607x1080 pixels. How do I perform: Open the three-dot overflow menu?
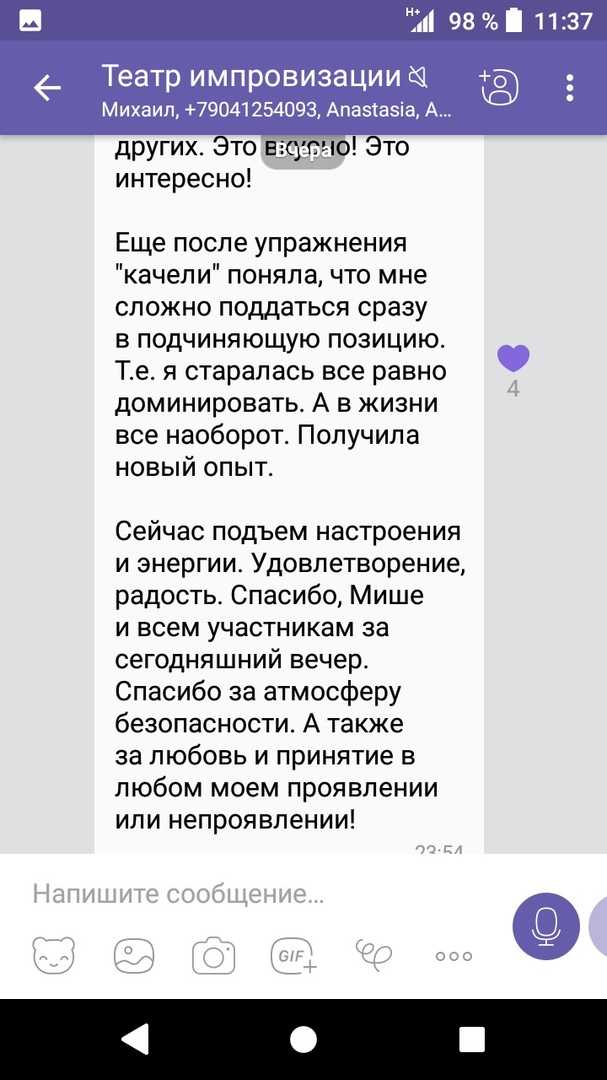coord(570,88)
